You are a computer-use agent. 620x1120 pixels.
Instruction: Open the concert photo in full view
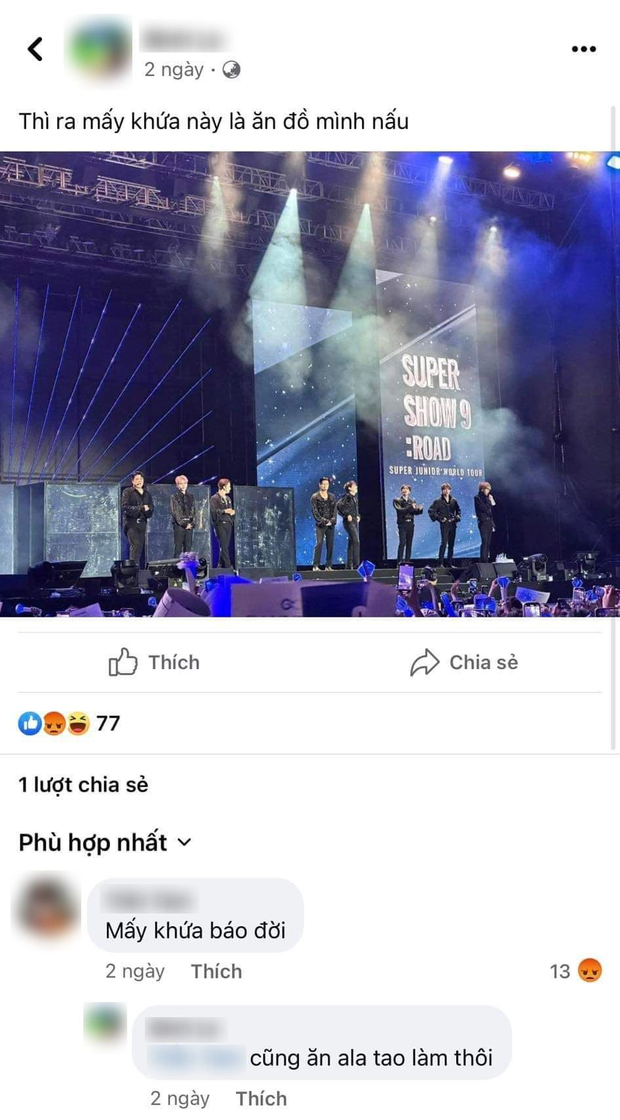pyautogui.click(x=310, y=383)
